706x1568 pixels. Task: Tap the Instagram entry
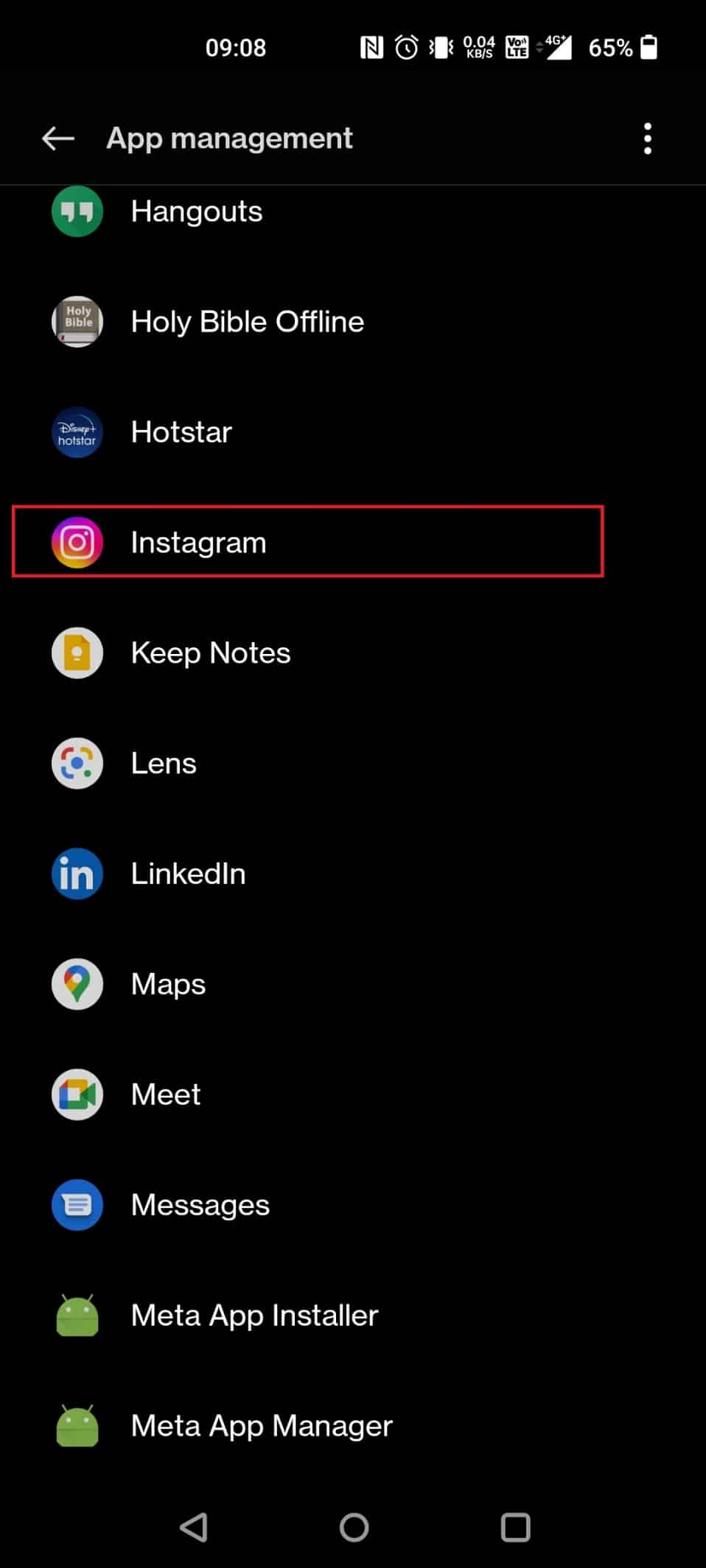point(198,543)
